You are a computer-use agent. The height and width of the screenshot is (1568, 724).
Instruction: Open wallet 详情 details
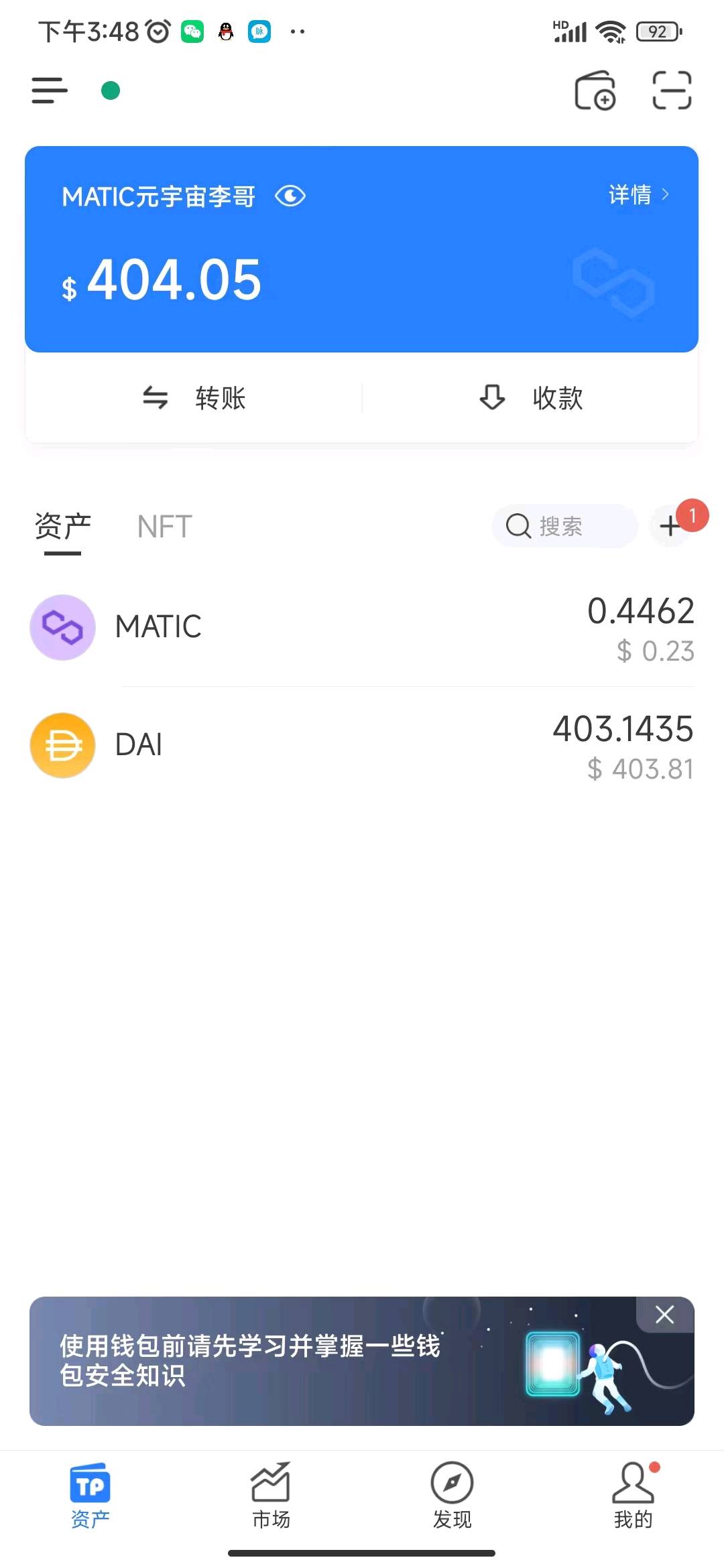[638, 195]
